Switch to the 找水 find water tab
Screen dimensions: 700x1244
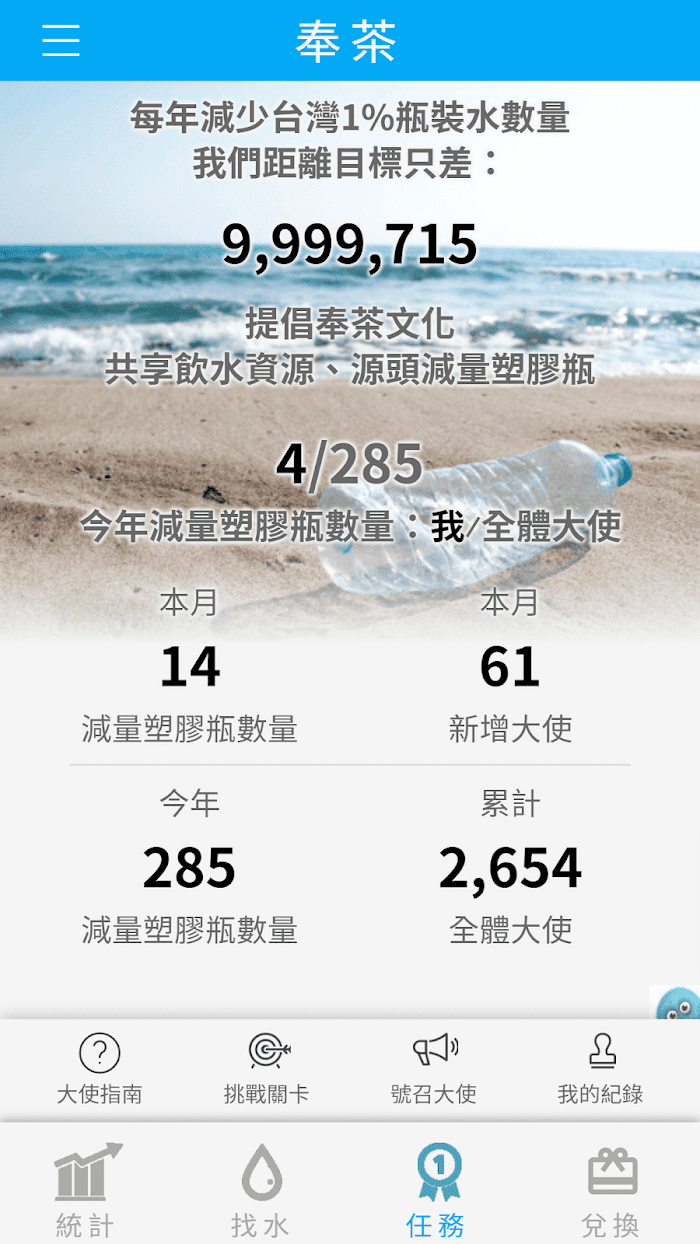click(261, 1190)
